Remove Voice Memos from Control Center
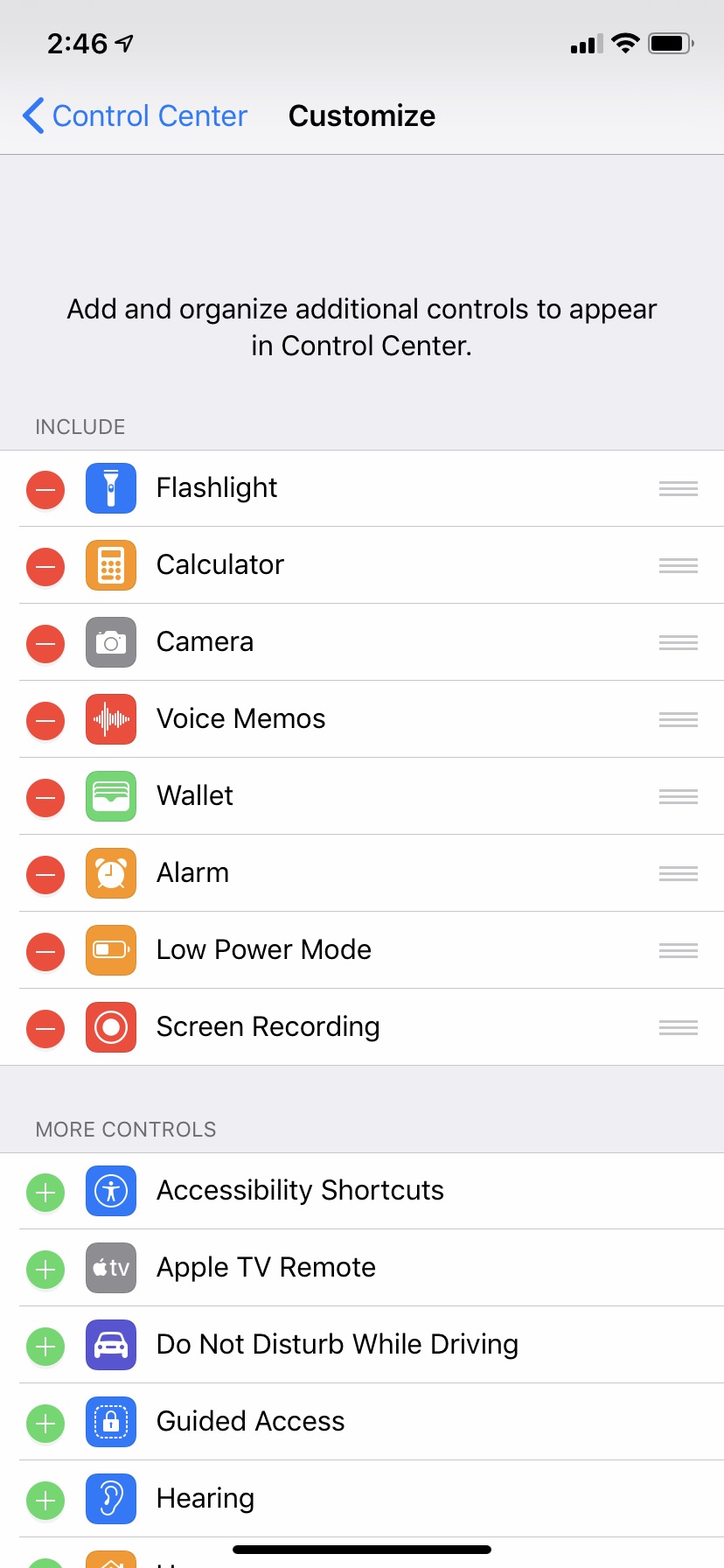The image size is (724, 1568). click(45, 720)
